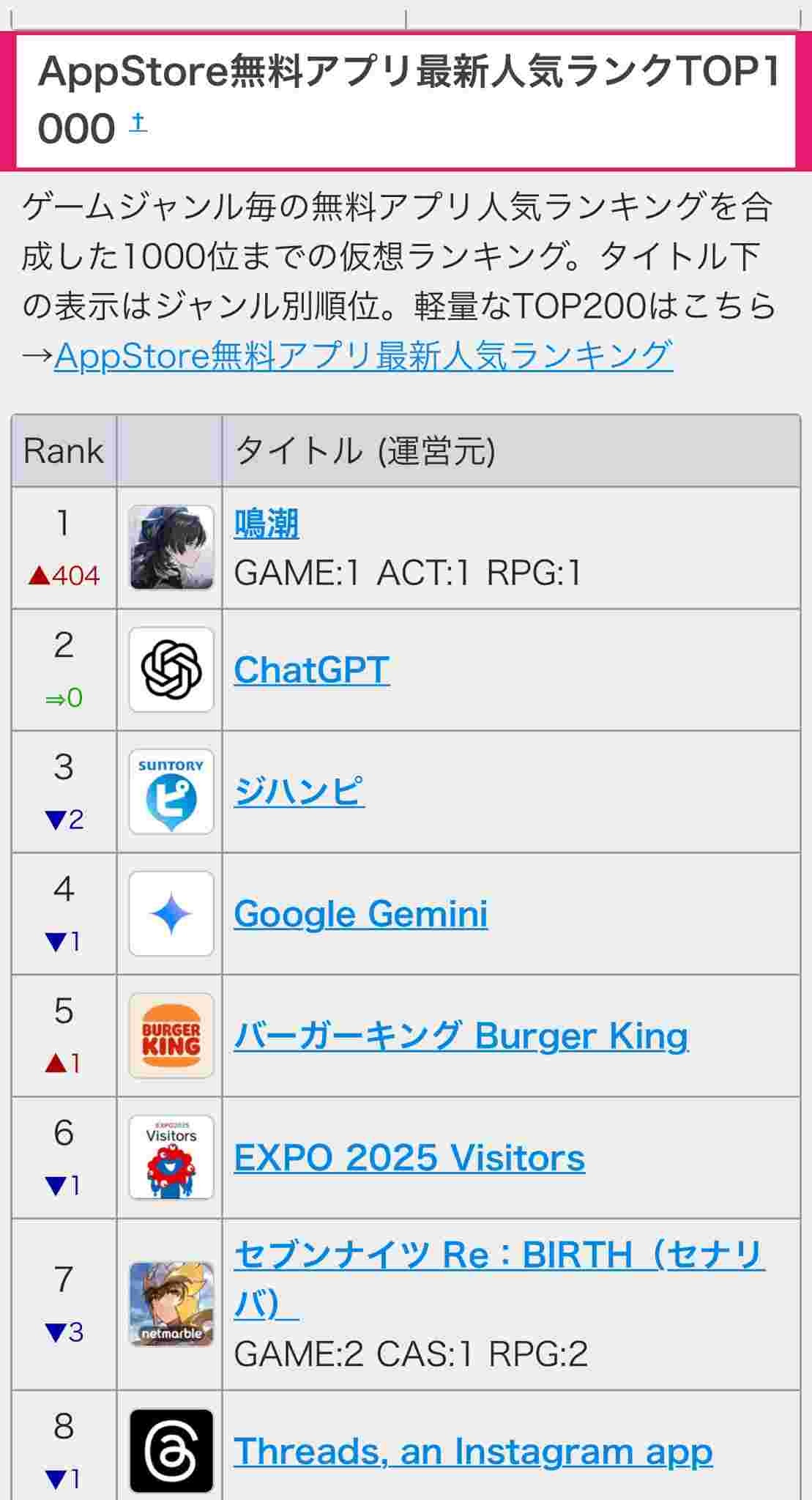The height and width of the screenshot is (1500, 812).
Task: Open the Threads, an Instagram app link
Action: pos(472,1451)
